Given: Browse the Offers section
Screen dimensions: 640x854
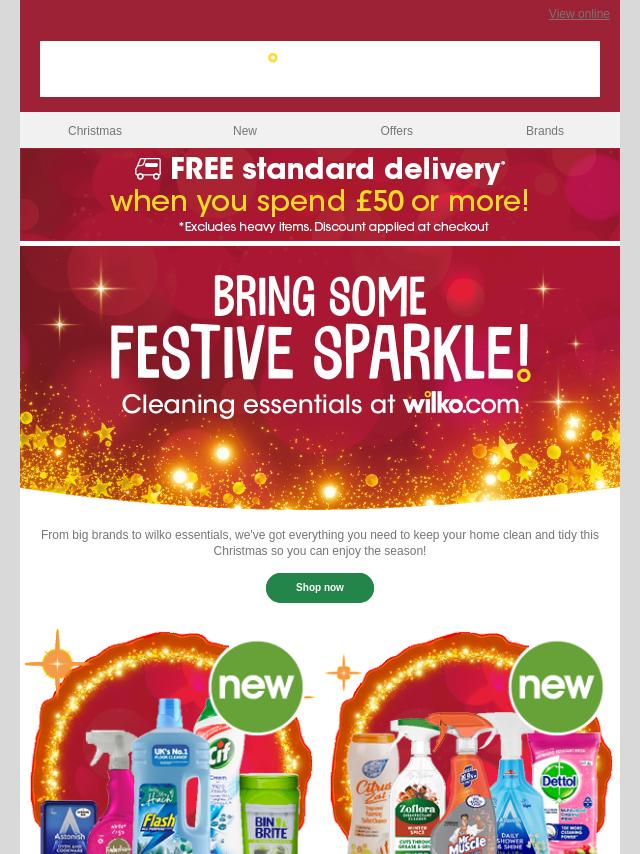Looking at the screenshot, I should coord(396,131).
